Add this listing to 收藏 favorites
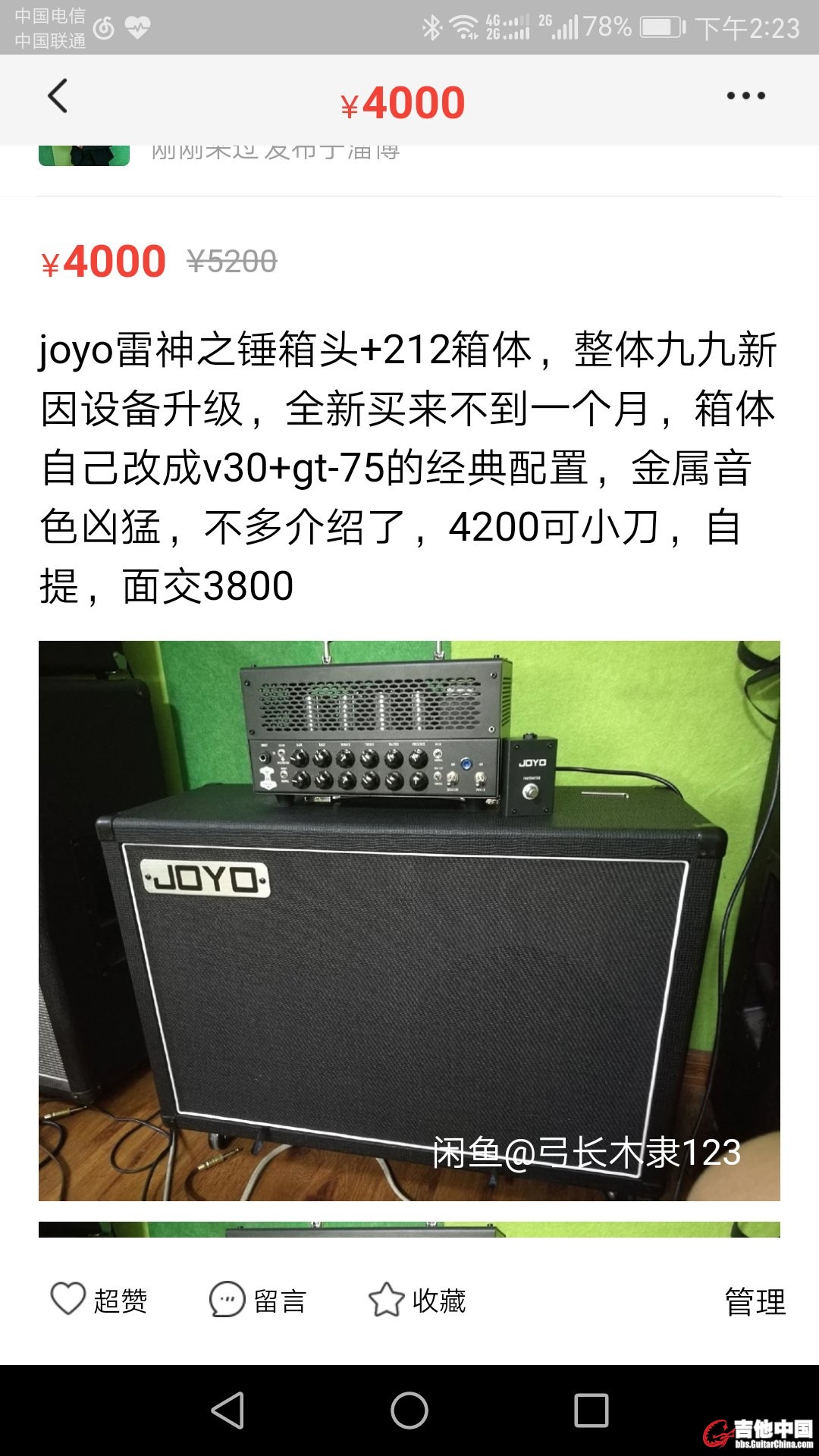Viewport: 819px width, 1456px height. pyautogui.click(x=417, y=1300)
